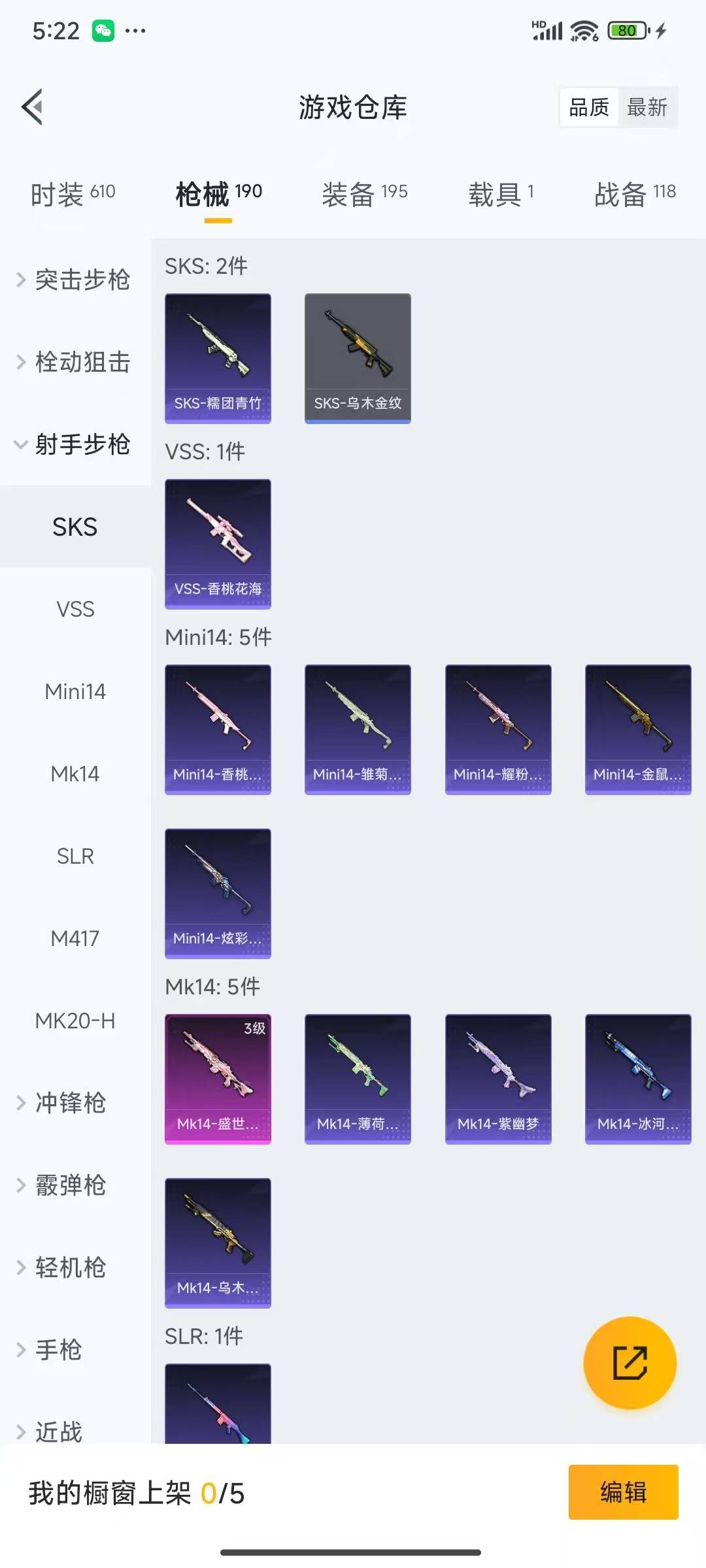The height and width of the screenshot is (1568, 706).
Task: Switch to the 装备 tab
Action: pyautogui.click(x=364, y=194)
